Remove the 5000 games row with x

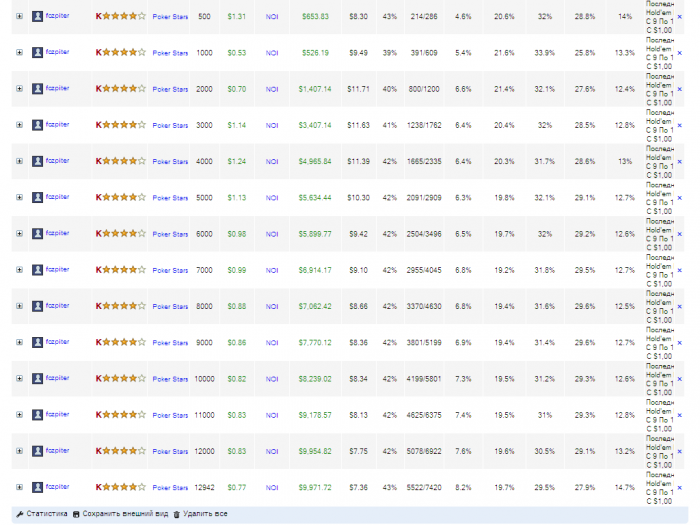pyautogui.click(x=680, y=198)
